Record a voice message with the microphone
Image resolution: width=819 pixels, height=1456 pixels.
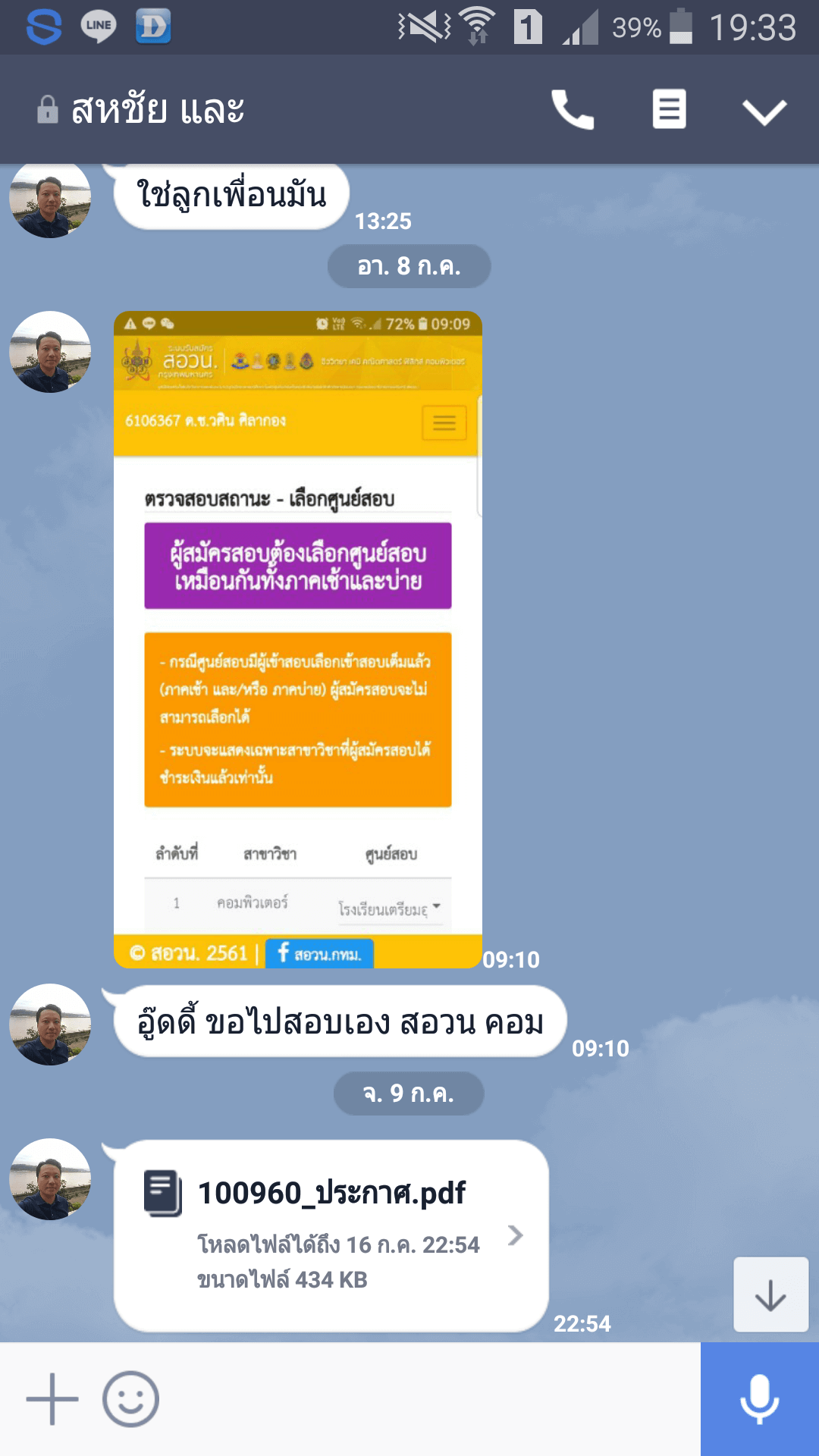click(760, 1399)
